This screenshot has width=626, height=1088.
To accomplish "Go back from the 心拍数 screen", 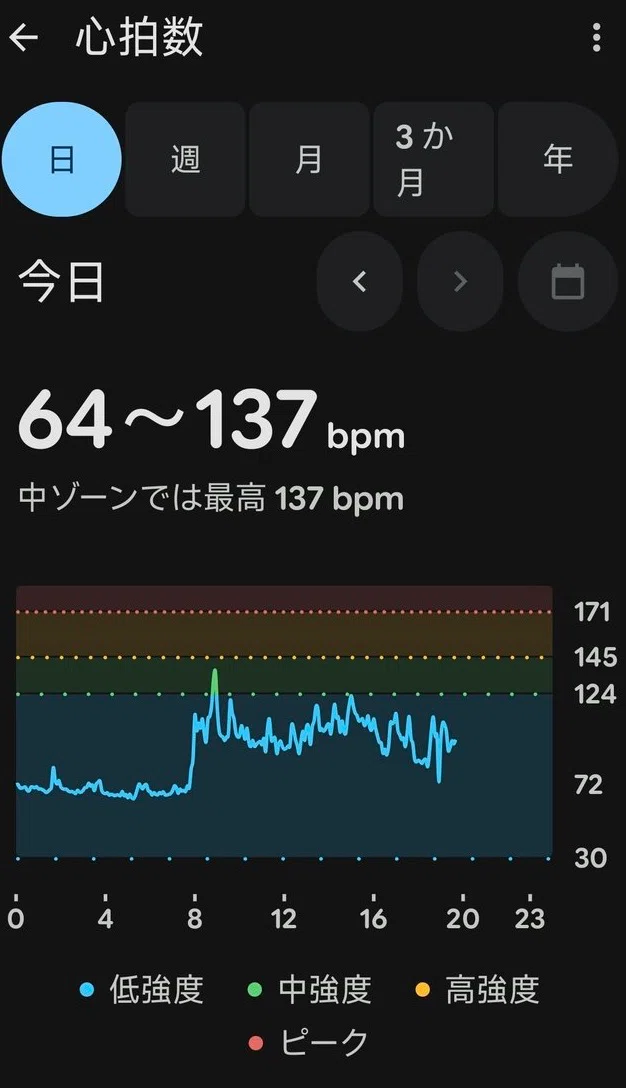I will [24, 37].
